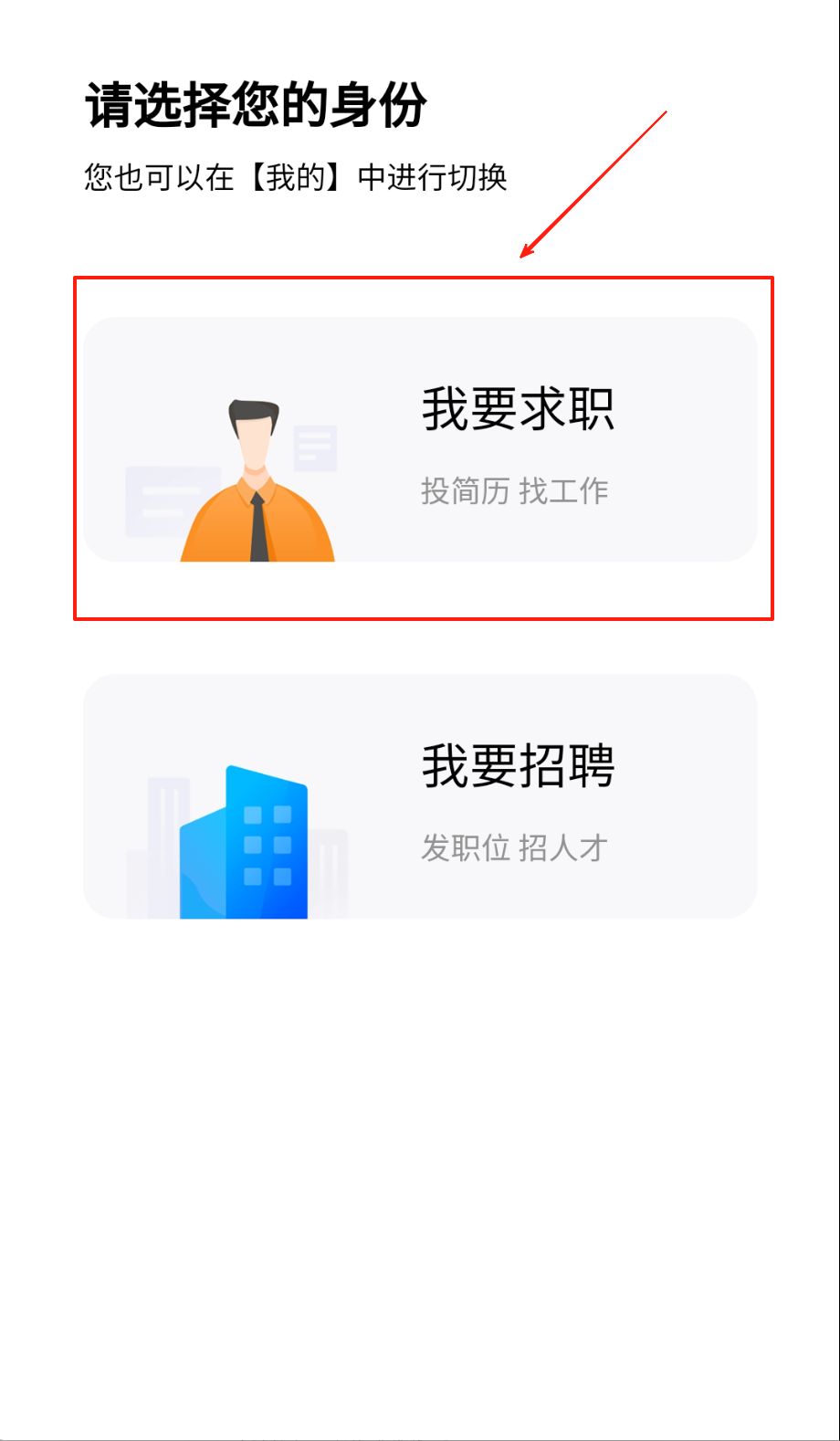This screenshot has width=840, height=1441.
Task: Select the 我要求职 job seeker card
Action: [x=420, y=439]
